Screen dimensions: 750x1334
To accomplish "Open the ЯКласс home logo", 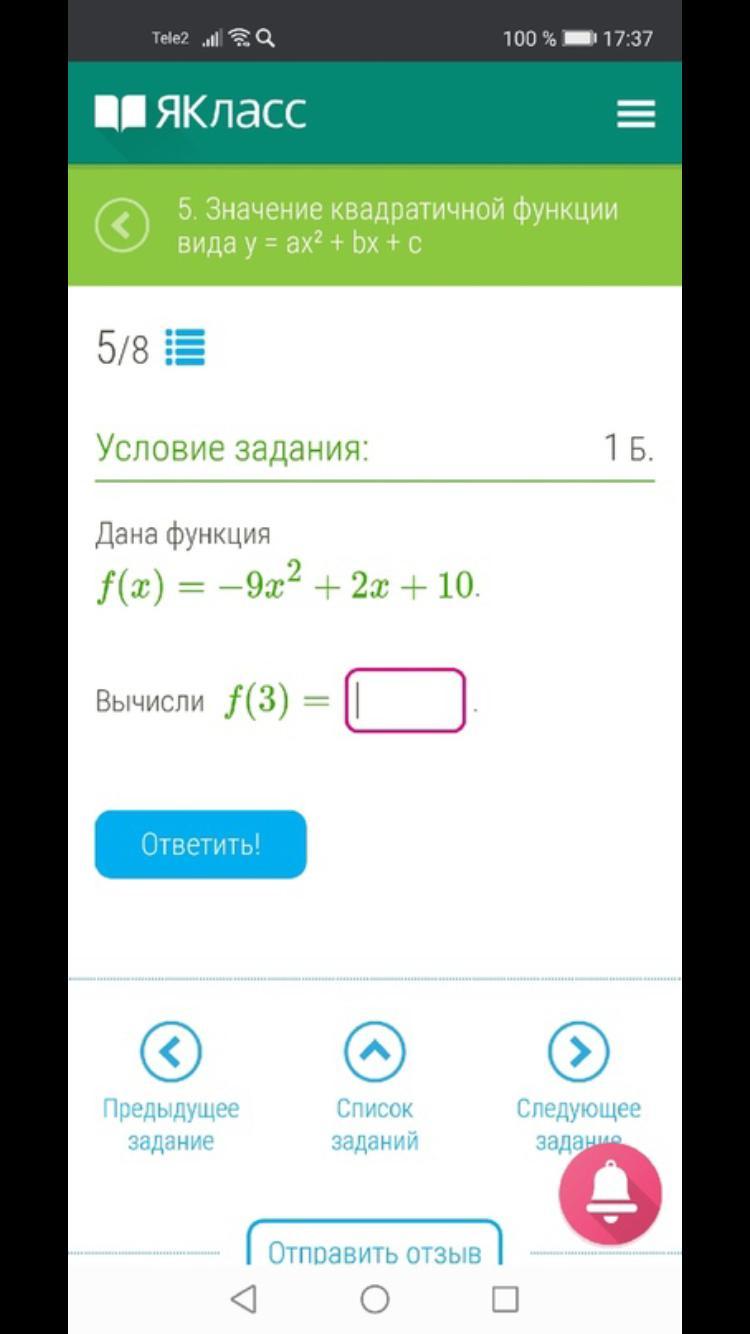I will coord(201,113).
